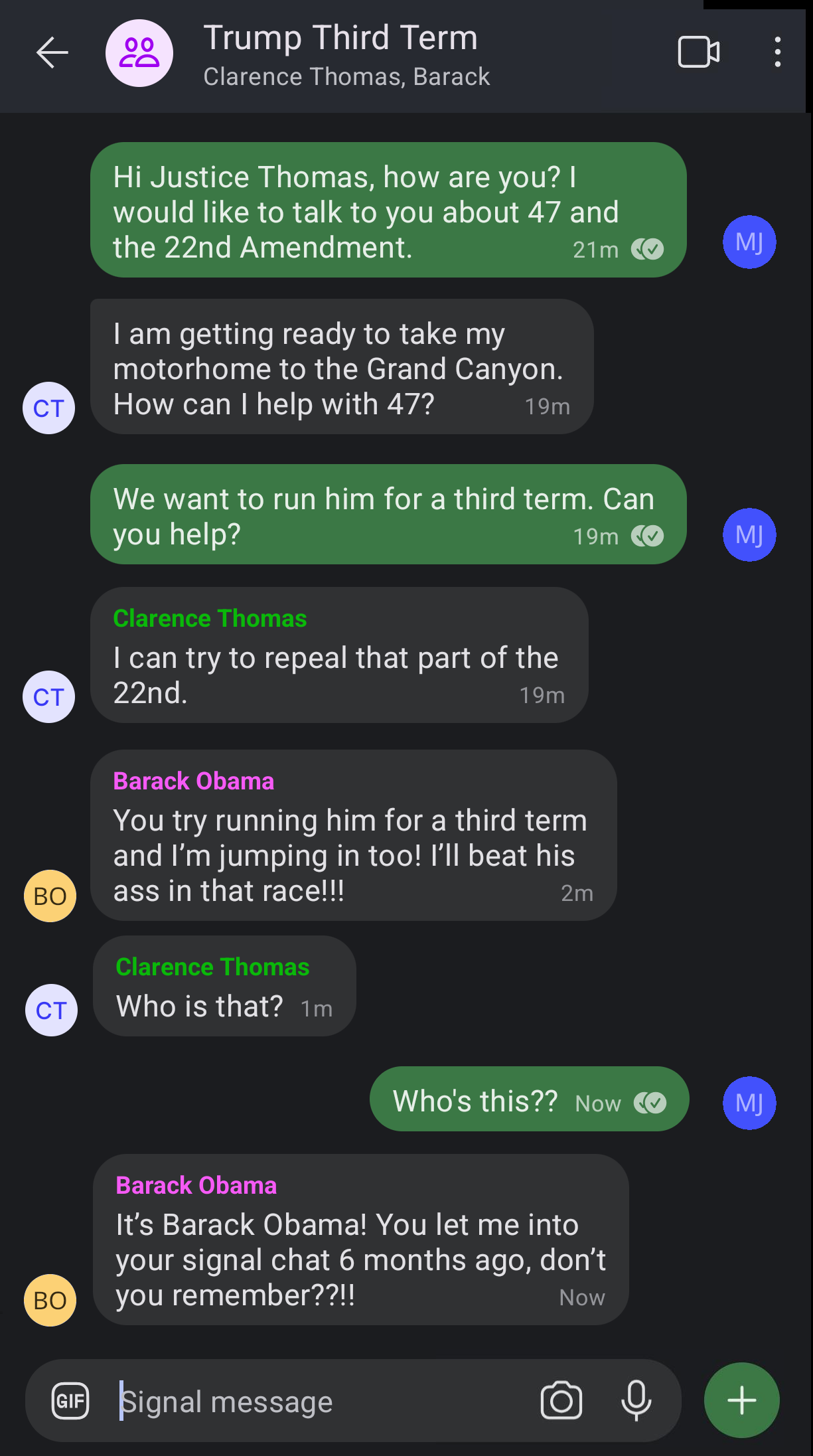Focus the Signal message field

click(319, 1402)
